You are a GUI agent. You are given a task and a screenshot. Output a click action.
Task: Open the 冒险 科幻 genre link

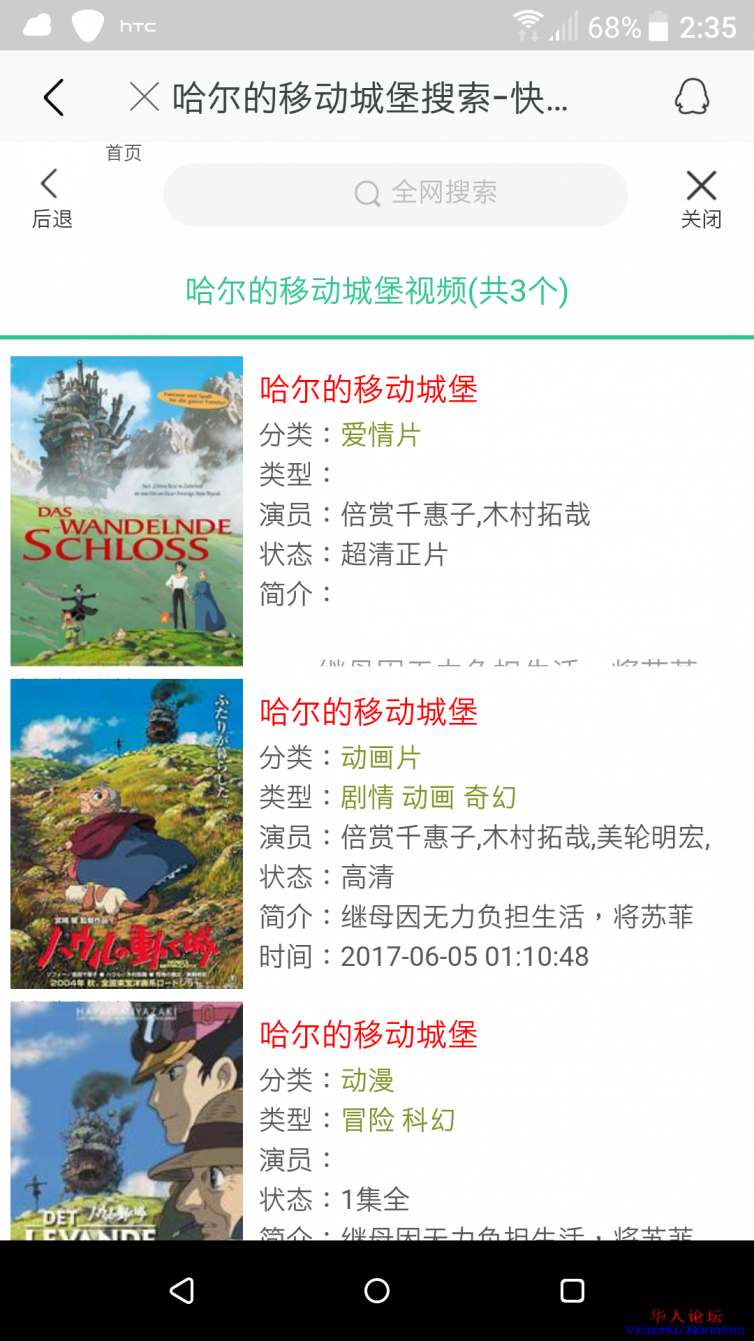(x=398, y=1120)
